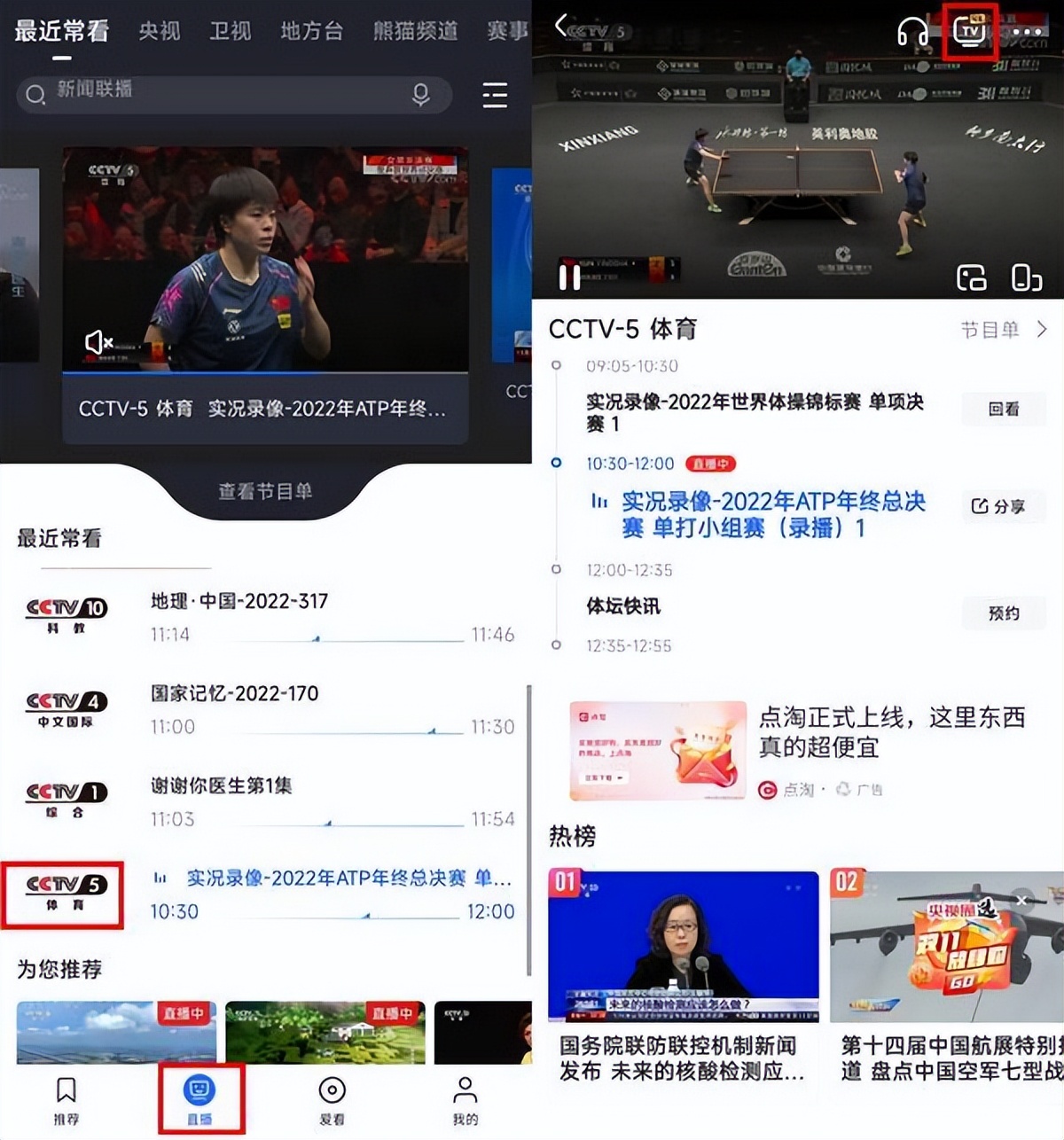Switch to the 央视 channel tab

click(x=160, y=31)
